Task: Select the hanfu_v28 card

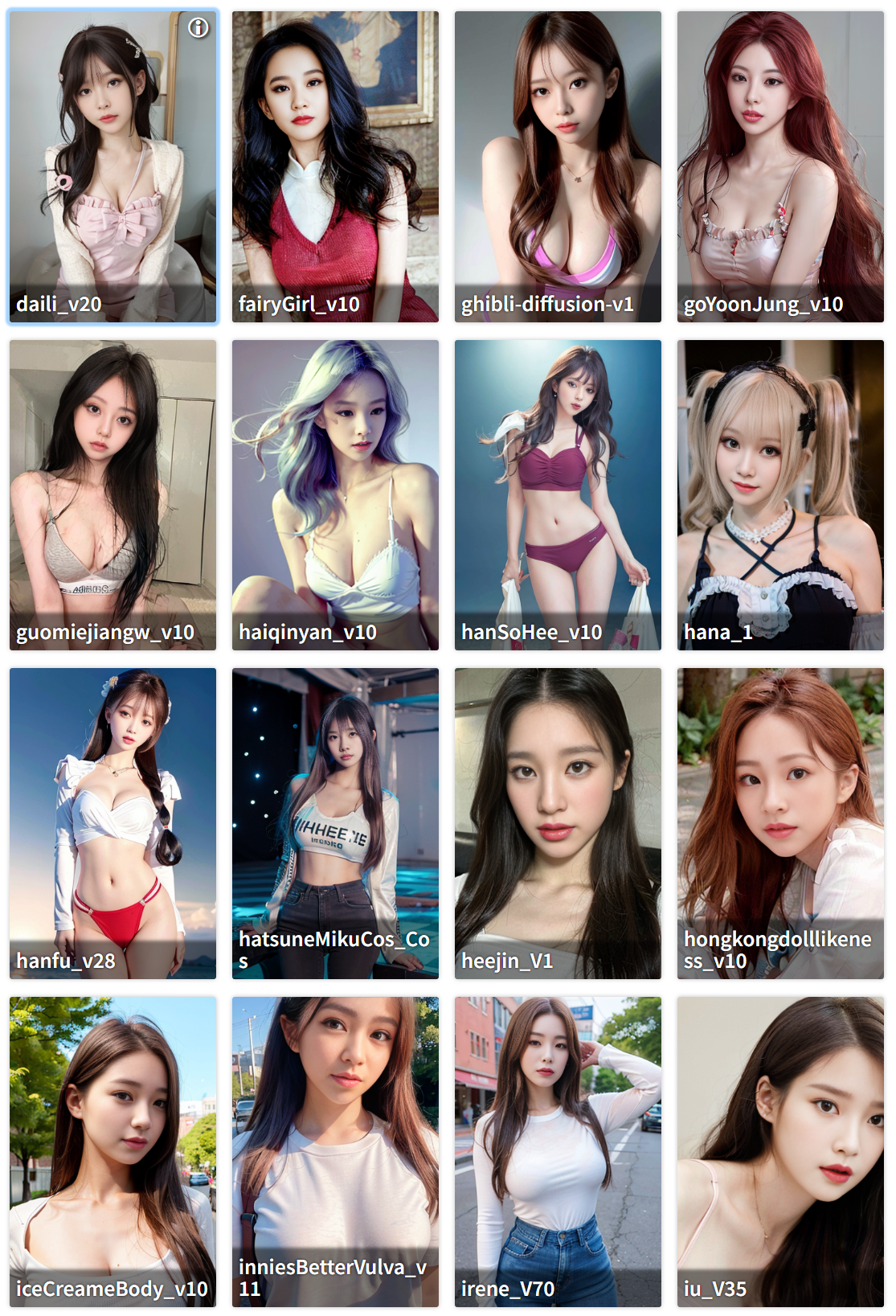Action: pos(113,823)
